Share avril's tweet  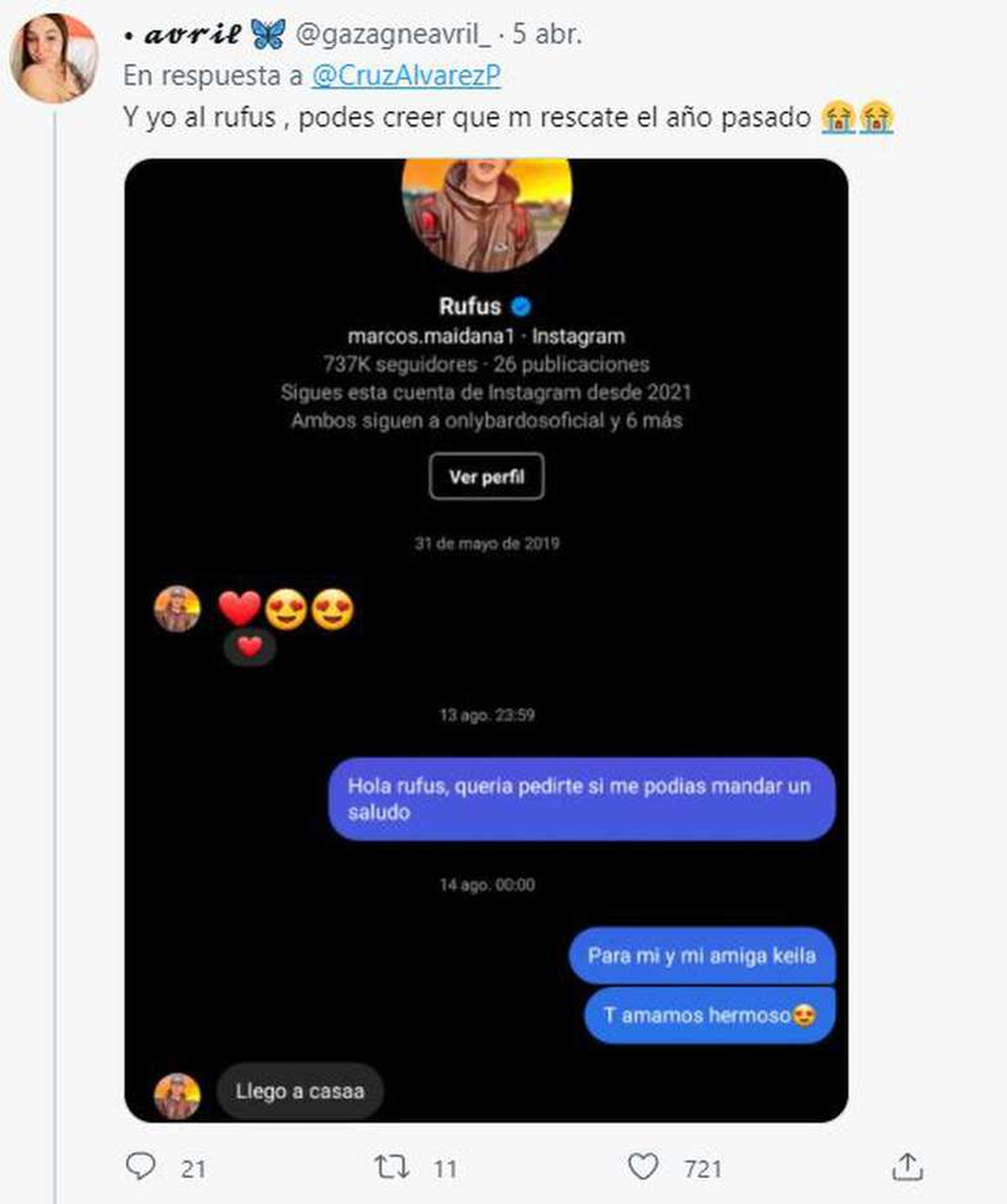pyautogui.click(x=907, y=1167)
